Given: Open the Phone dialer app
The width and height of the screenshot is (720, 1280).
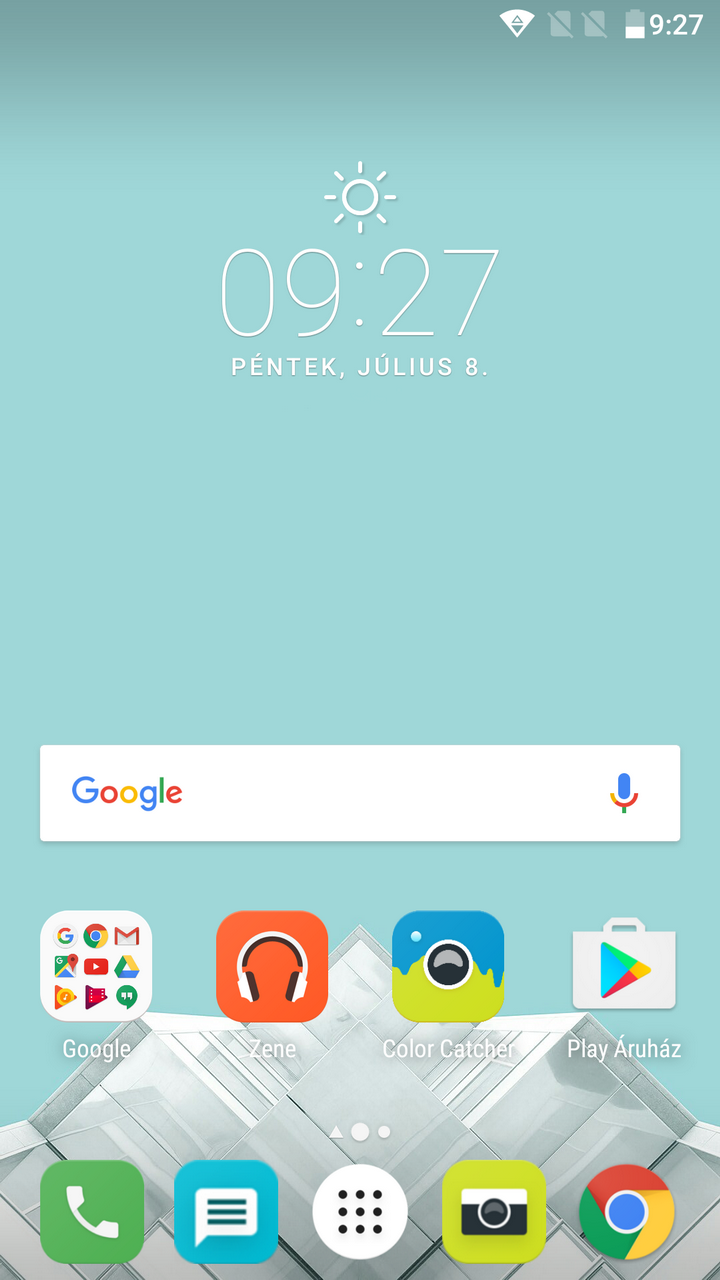Looking at the screenshot, I should (92, 1212).
